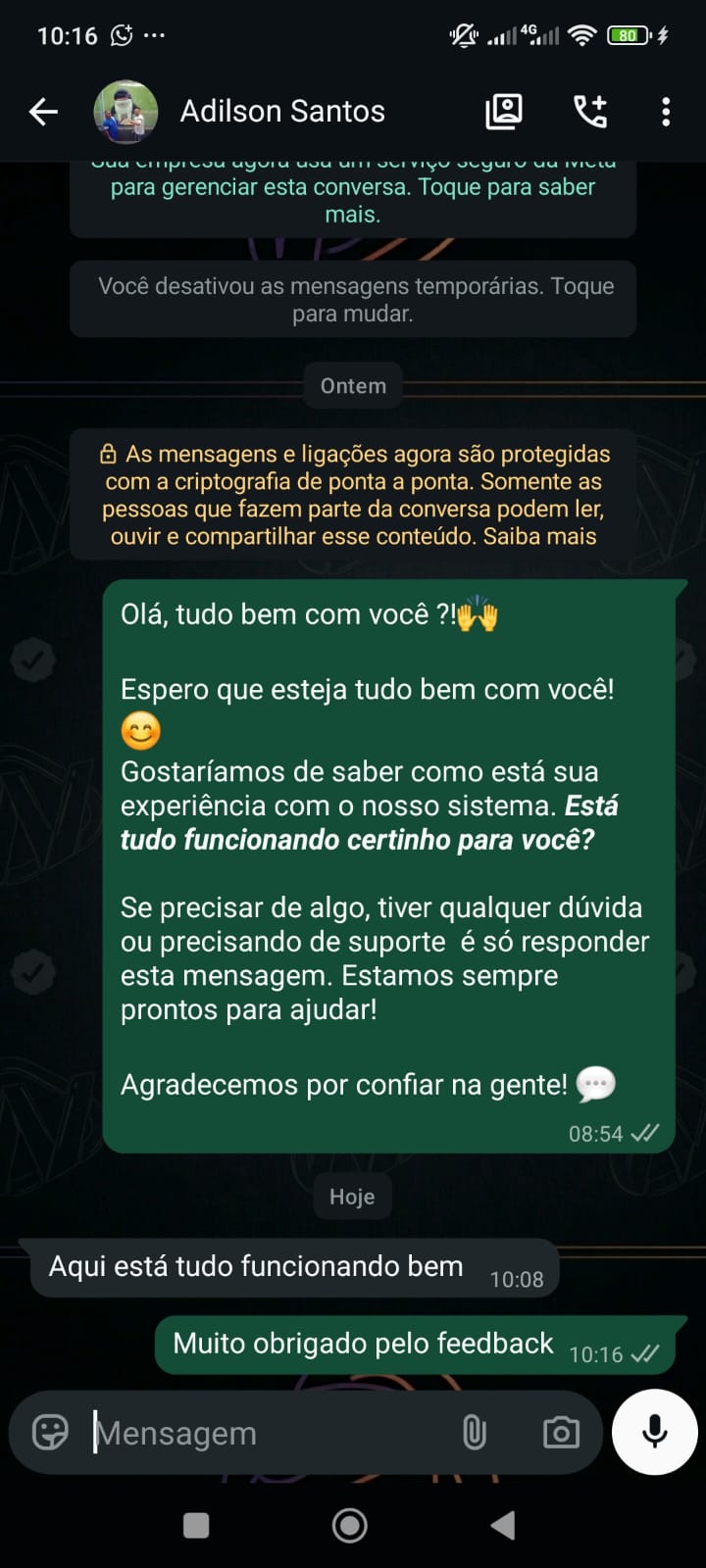
Task: Tap Adilson Santos profile photo
Action: click(126, 112)
